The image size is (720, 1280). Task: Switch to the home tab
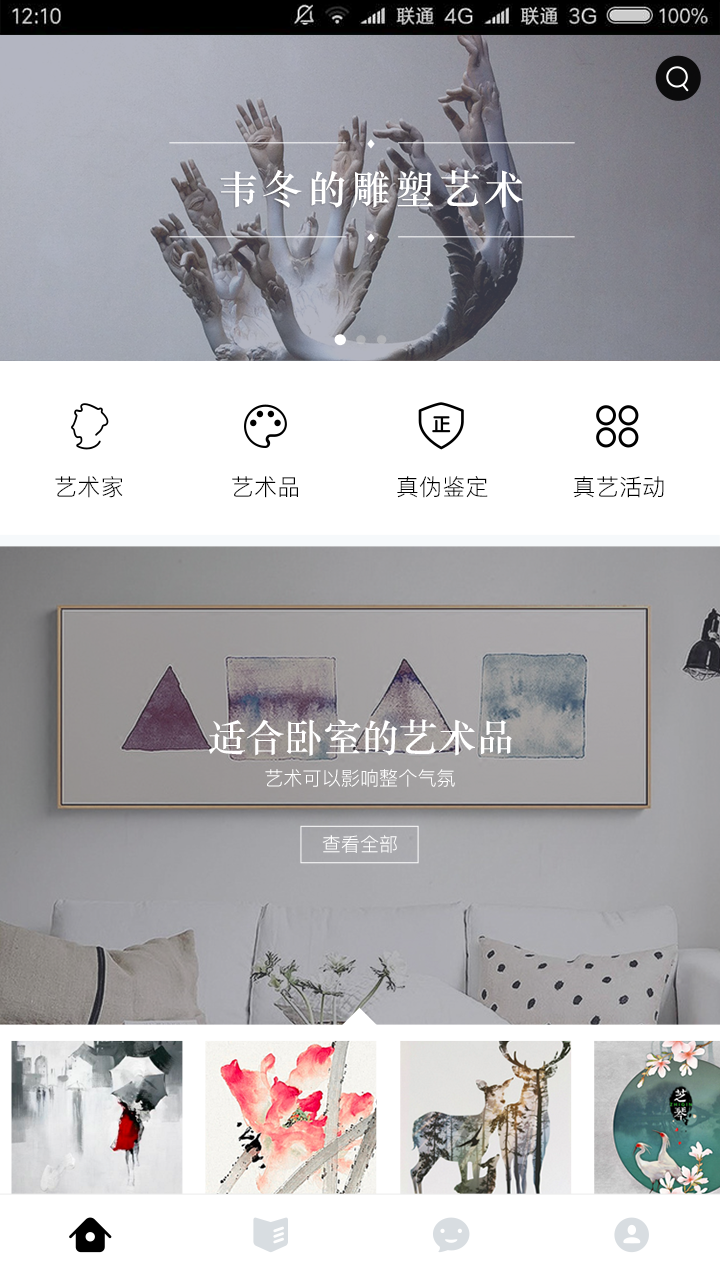click(x=90, y=1235)
